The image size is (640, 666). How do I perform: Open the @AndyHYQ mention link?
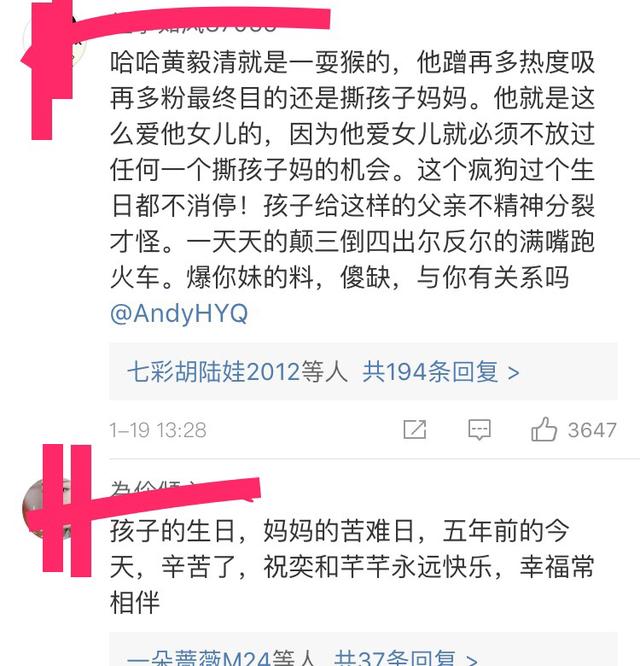tap(178, 313)
